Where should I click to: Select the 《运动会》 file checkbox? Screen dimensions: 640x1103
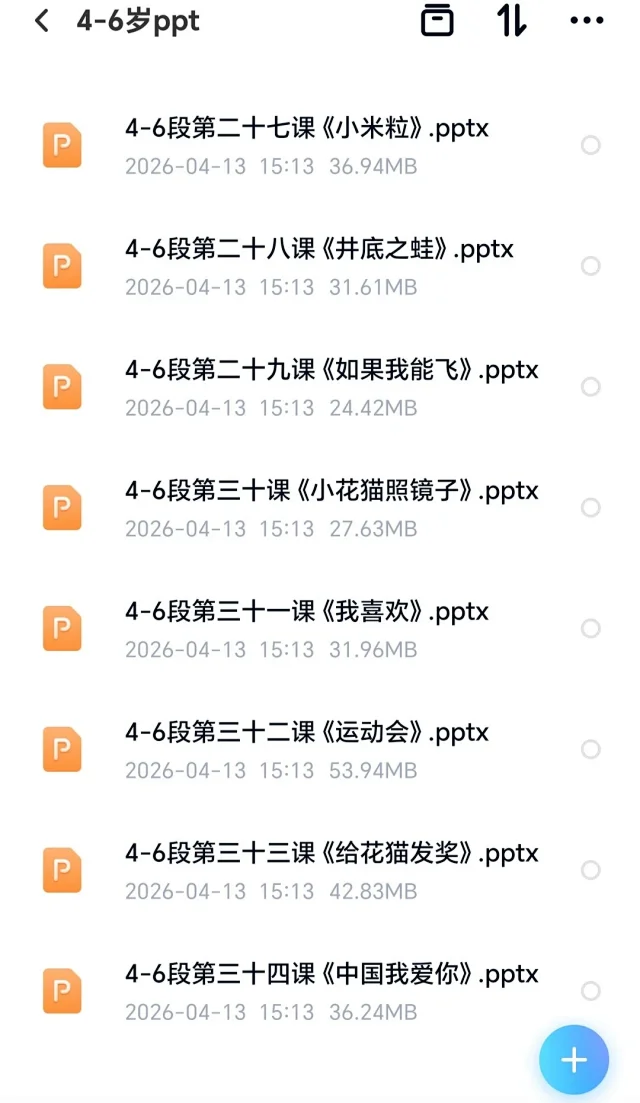[x=591, y=749]
